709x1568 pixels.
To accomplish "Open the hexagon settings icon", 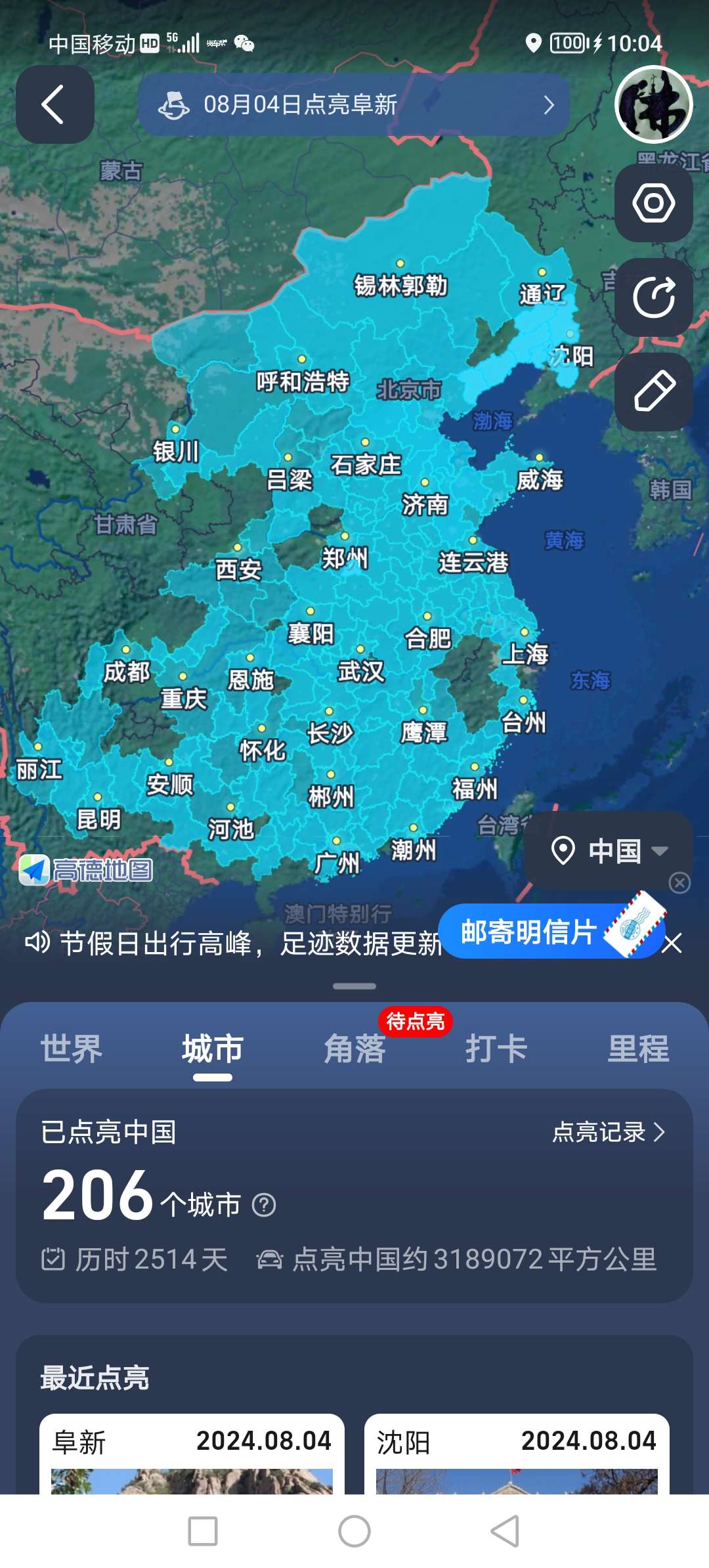I will point(653,203).
